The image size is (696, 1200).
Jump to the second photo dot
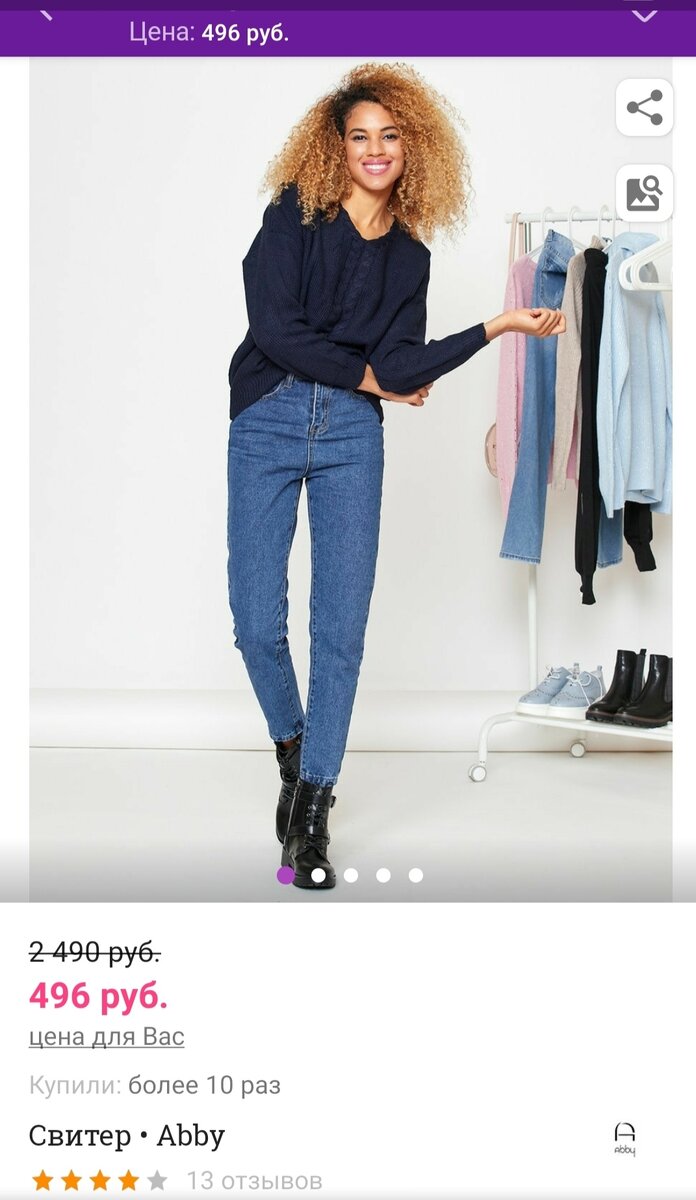coord(318,875)
